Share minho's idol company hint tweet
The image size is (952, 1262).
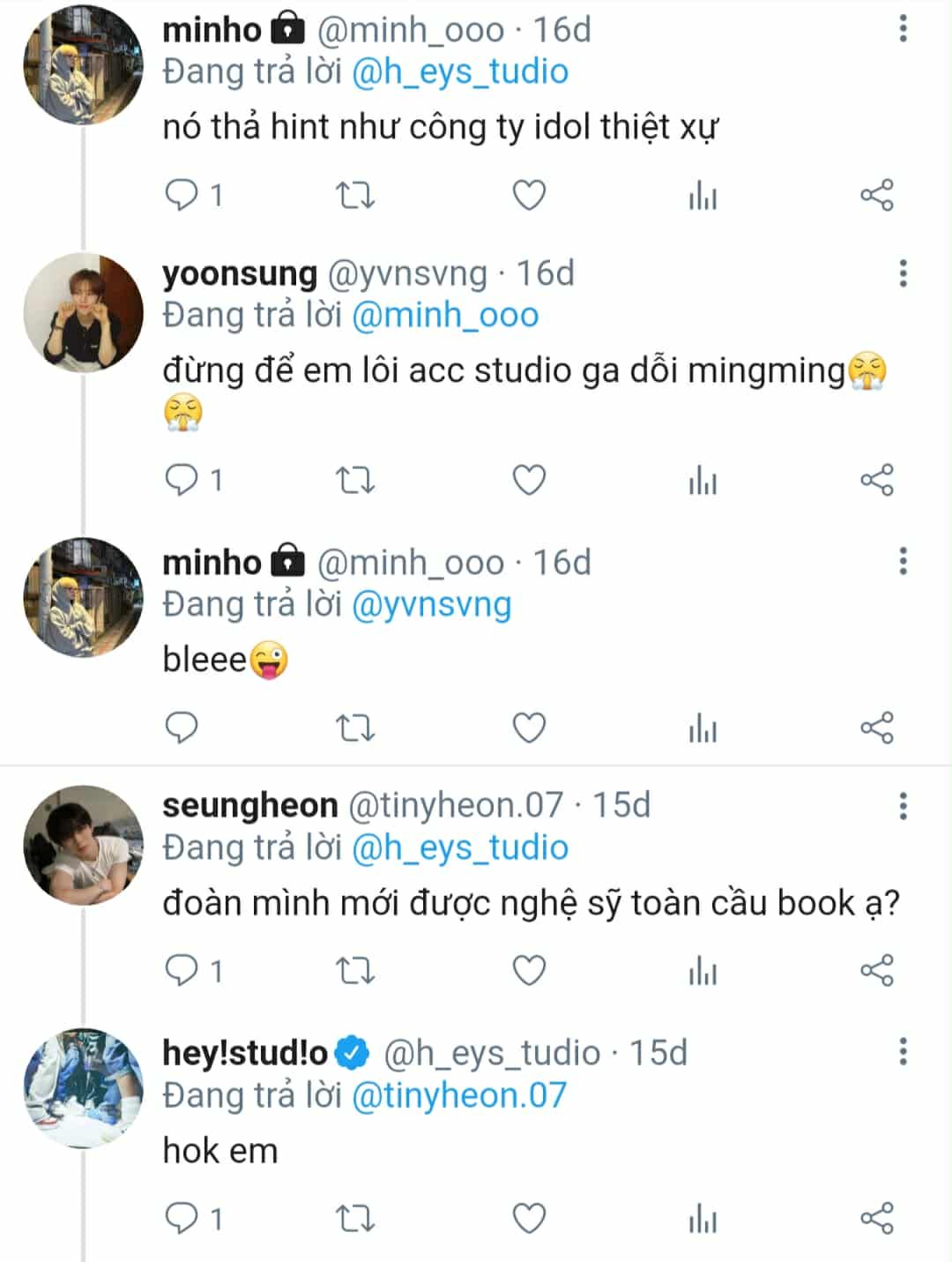tap(876, 195)
